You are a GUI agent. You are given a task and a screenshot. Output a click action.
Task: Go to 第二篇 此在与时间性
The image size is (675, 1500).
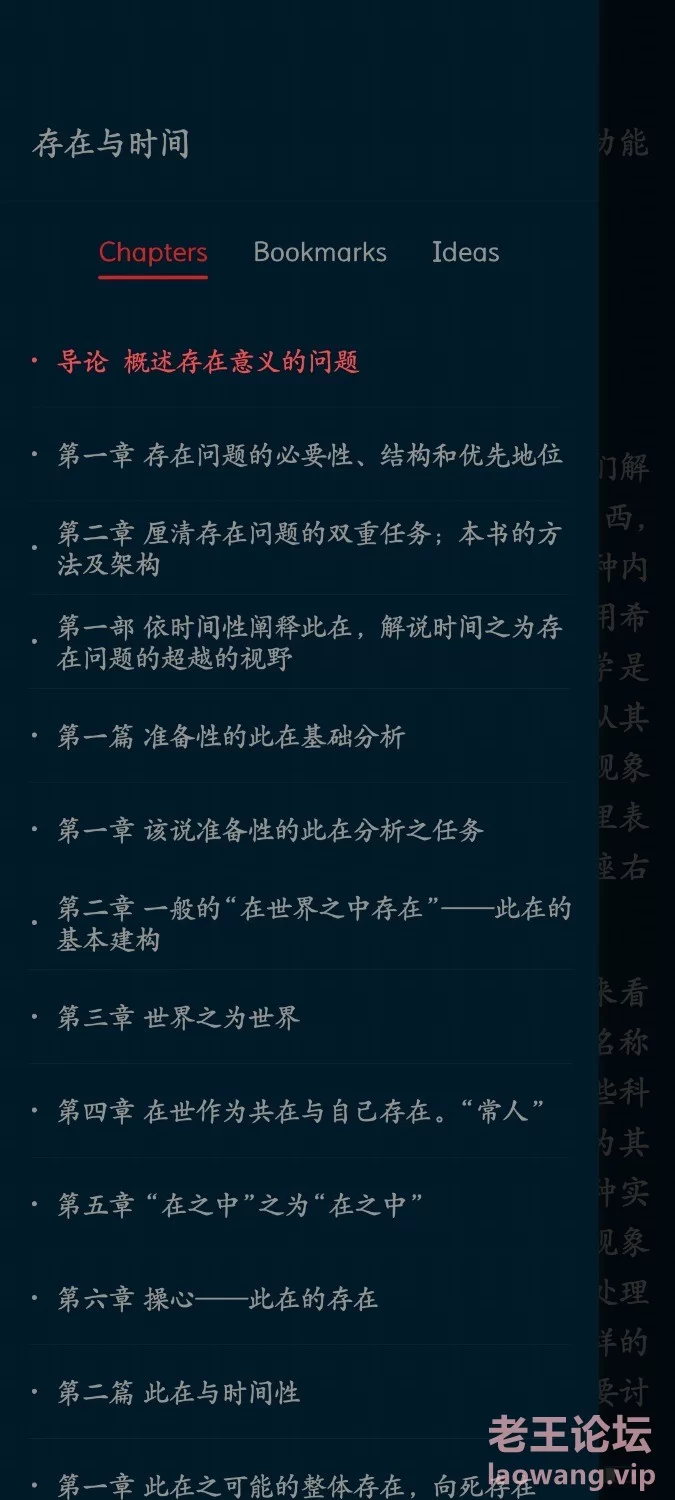pyautogui.click(x=299, y=1392)
